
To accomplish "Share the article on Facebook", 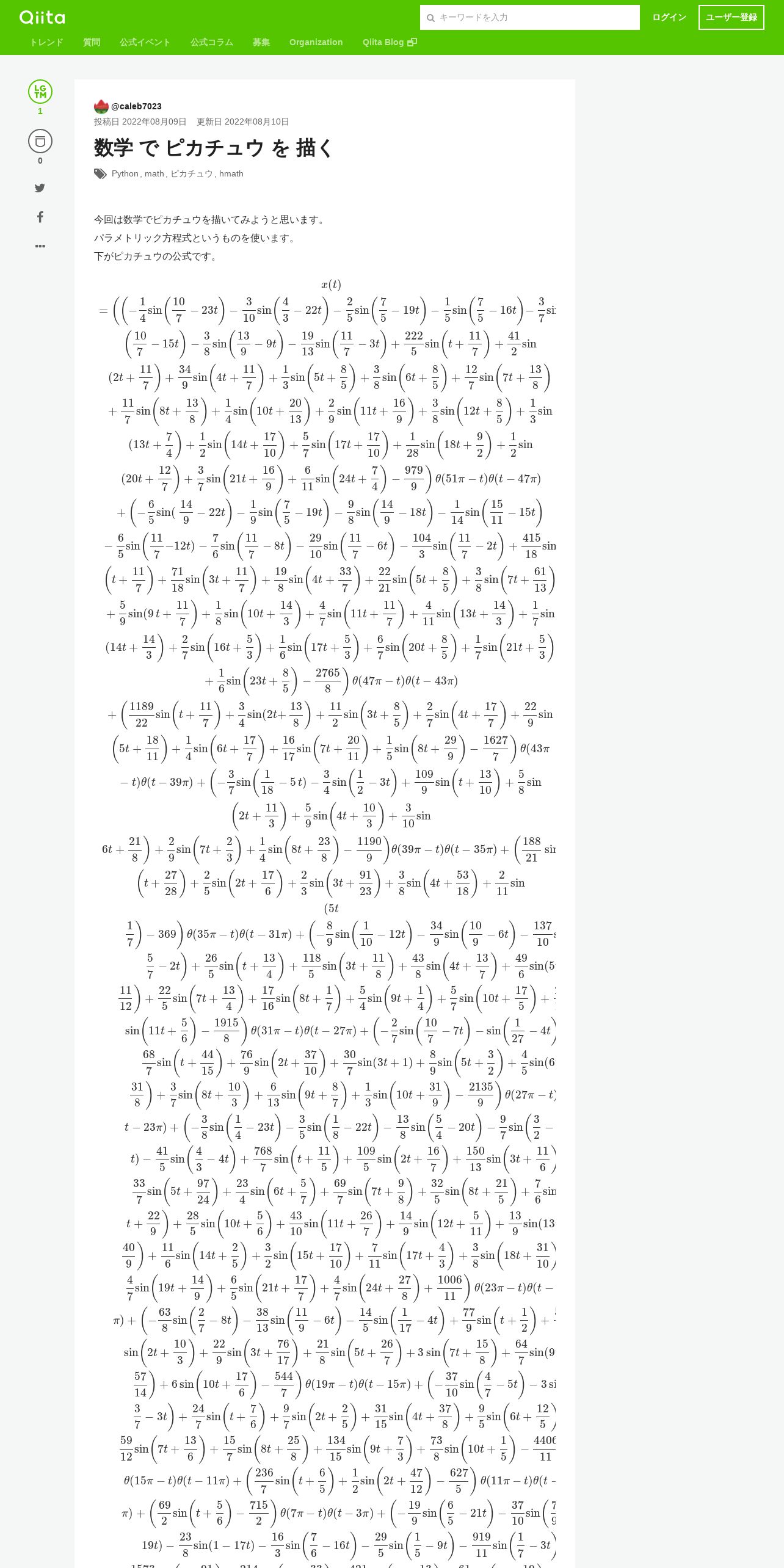I will click(40, 217).
